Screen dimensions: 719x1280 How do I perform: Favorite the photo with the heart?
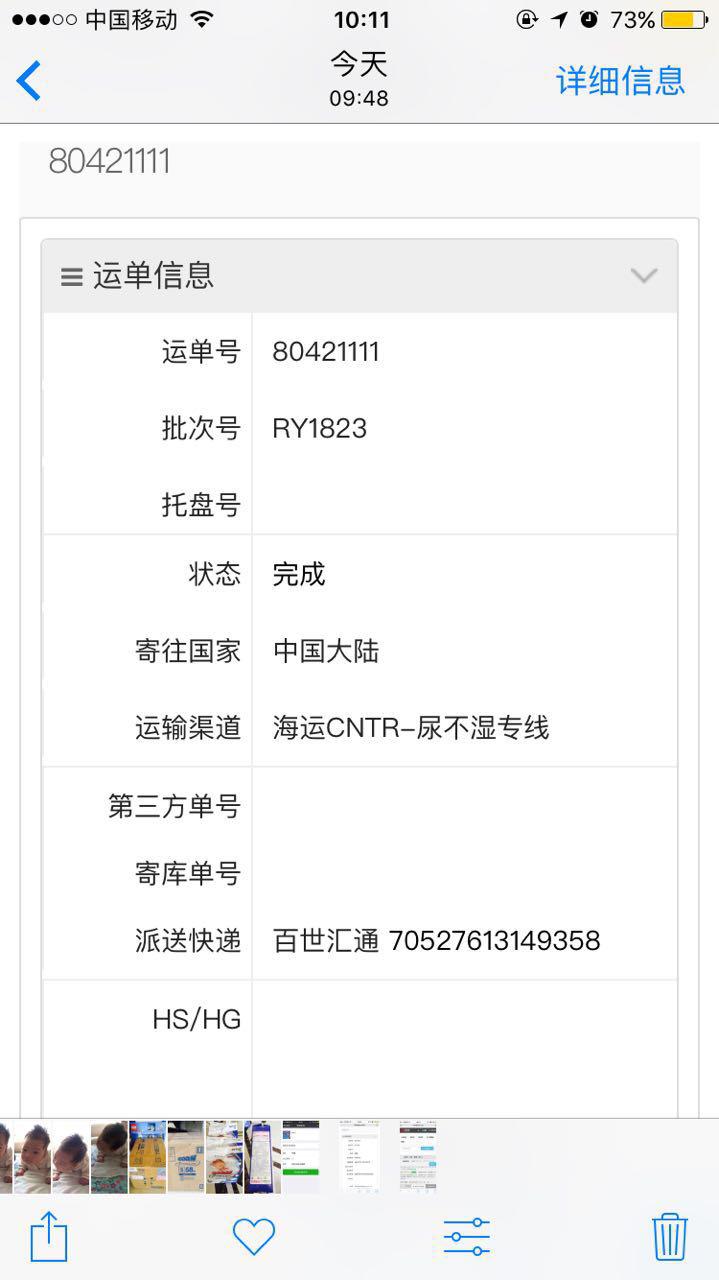tap(254, 1237)
